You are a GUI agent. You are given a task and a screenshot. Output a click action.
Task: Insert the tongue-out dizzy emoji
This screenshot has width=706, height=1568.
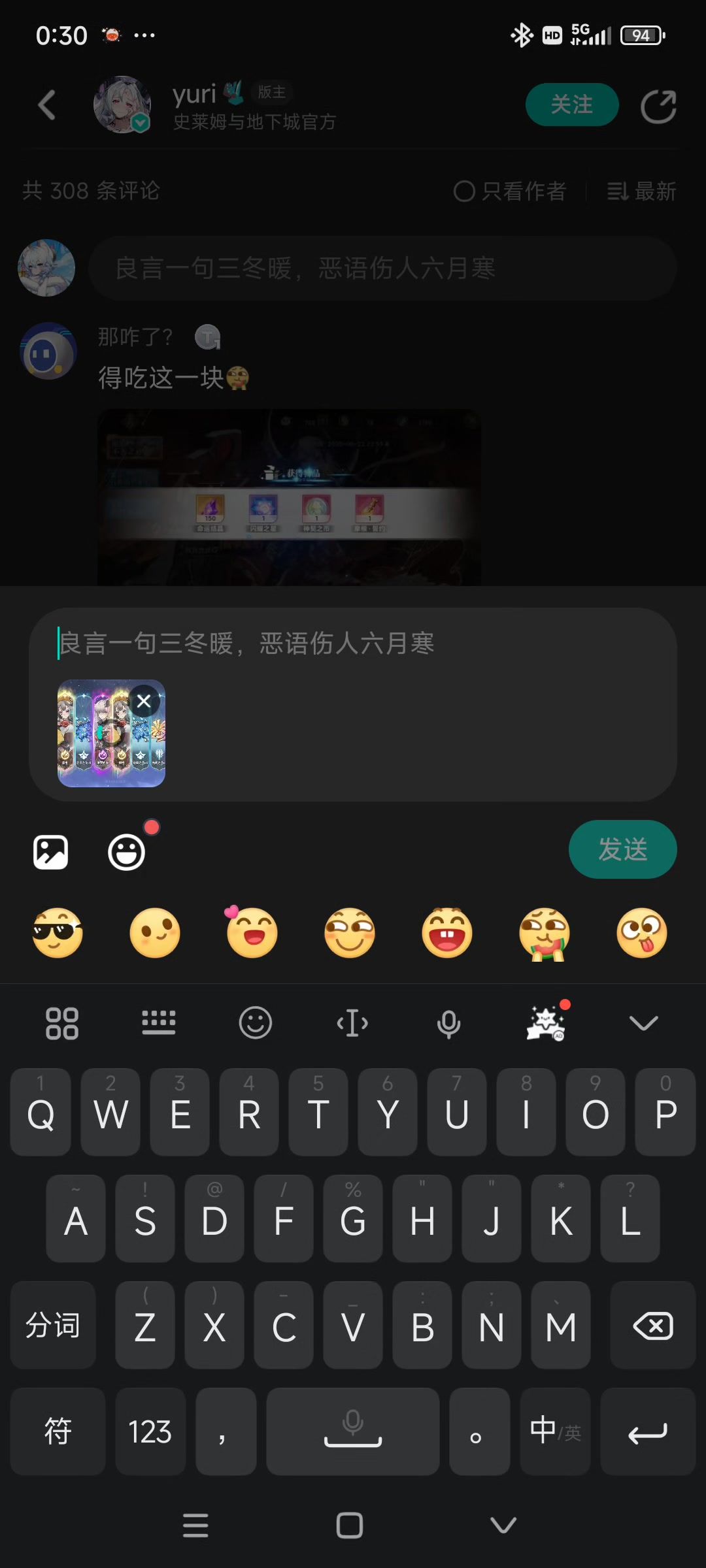tap(641, 933)
